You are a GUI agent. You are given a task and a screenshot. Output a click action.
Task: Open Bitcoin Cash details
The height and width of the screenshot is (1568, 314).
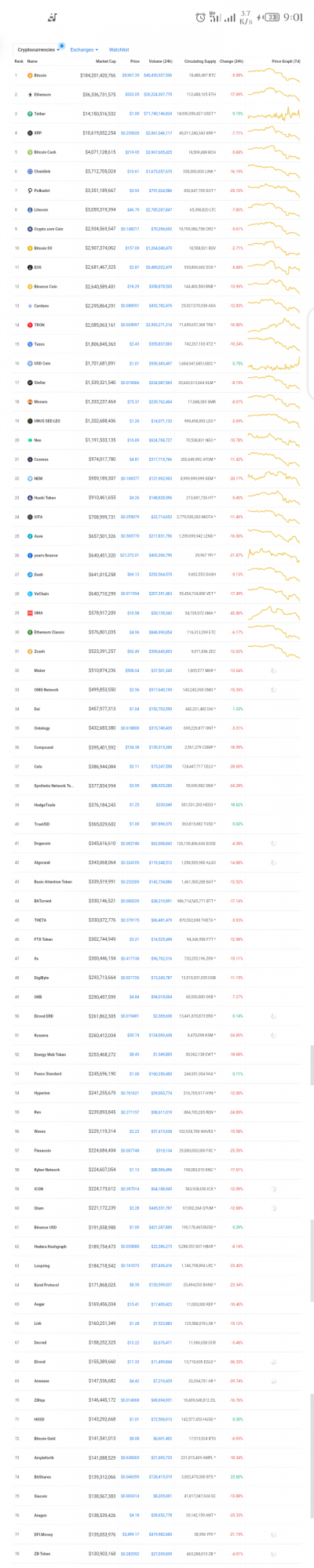tap(45, 152)
